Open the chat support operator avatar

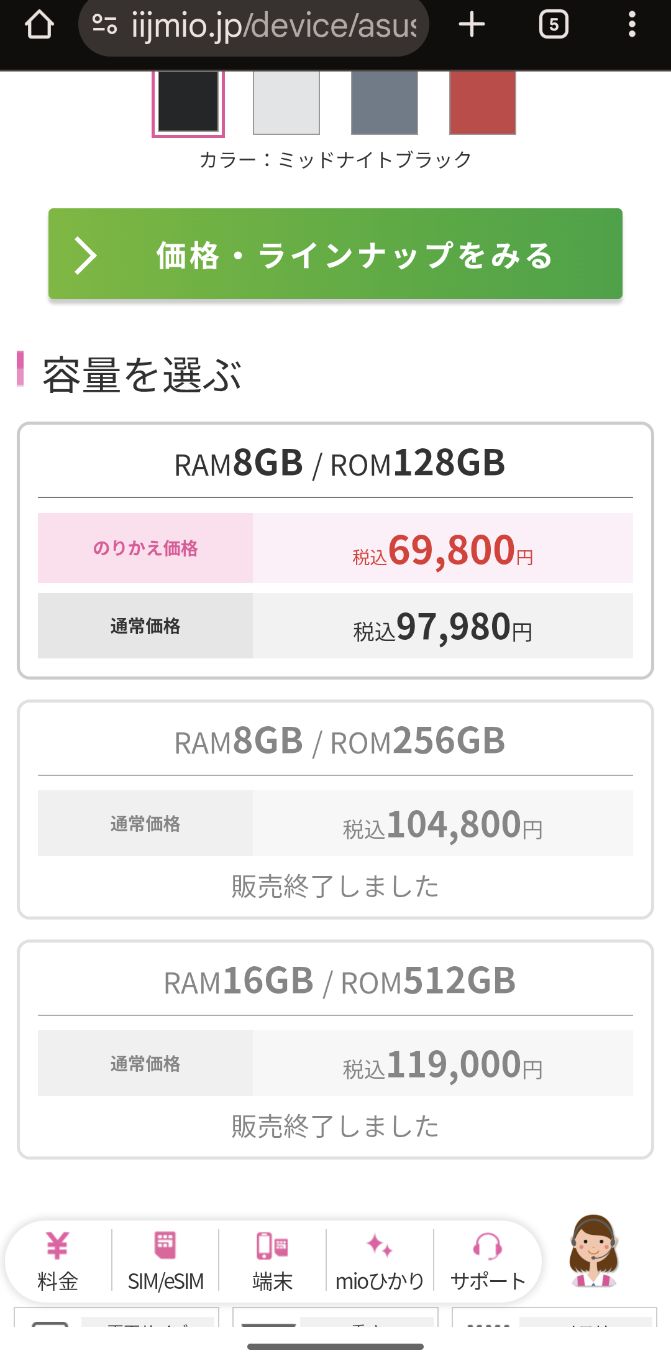click(x=593, y=1251)
